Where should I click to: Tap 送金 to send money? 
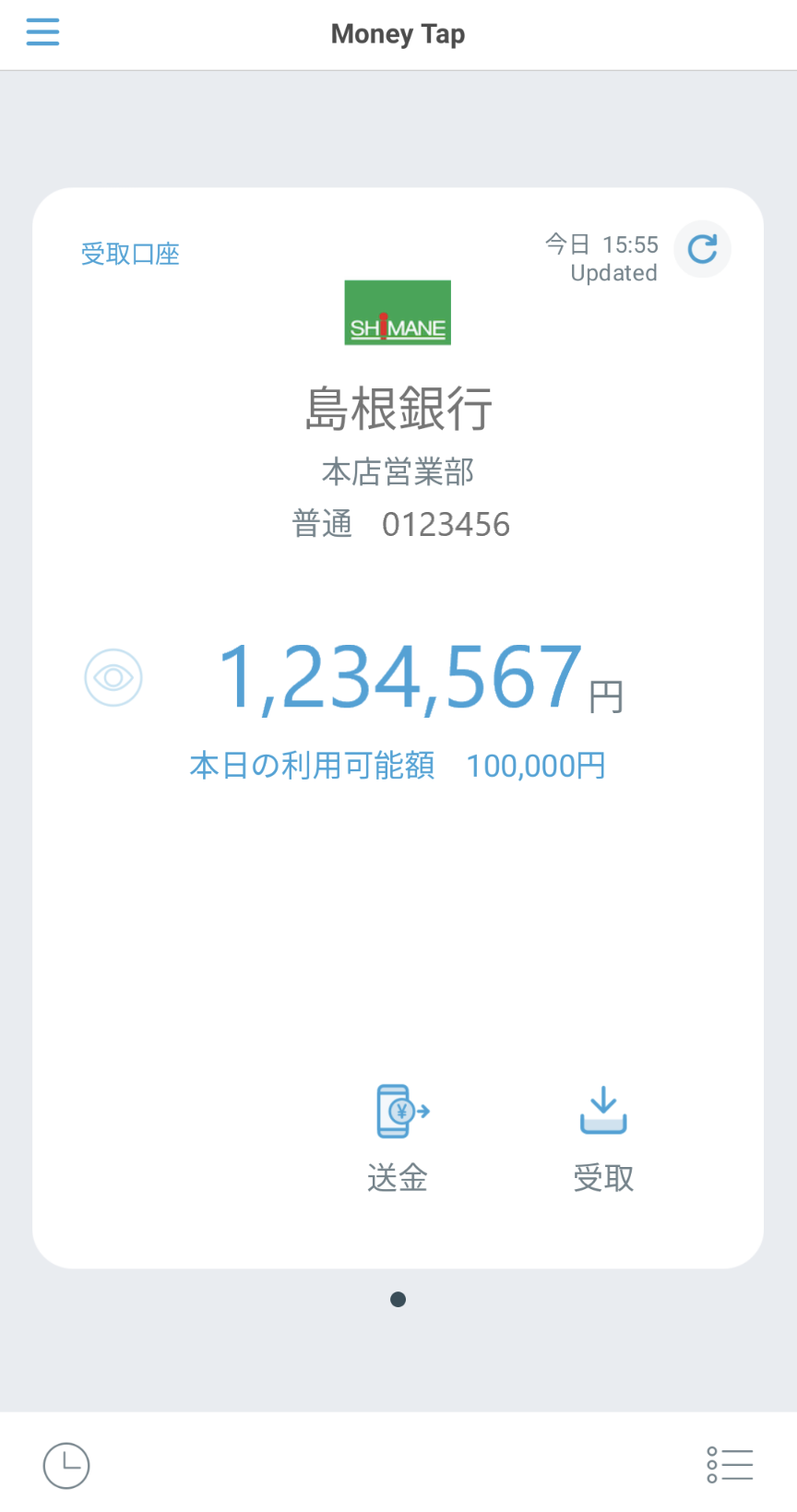point(398,1138)
